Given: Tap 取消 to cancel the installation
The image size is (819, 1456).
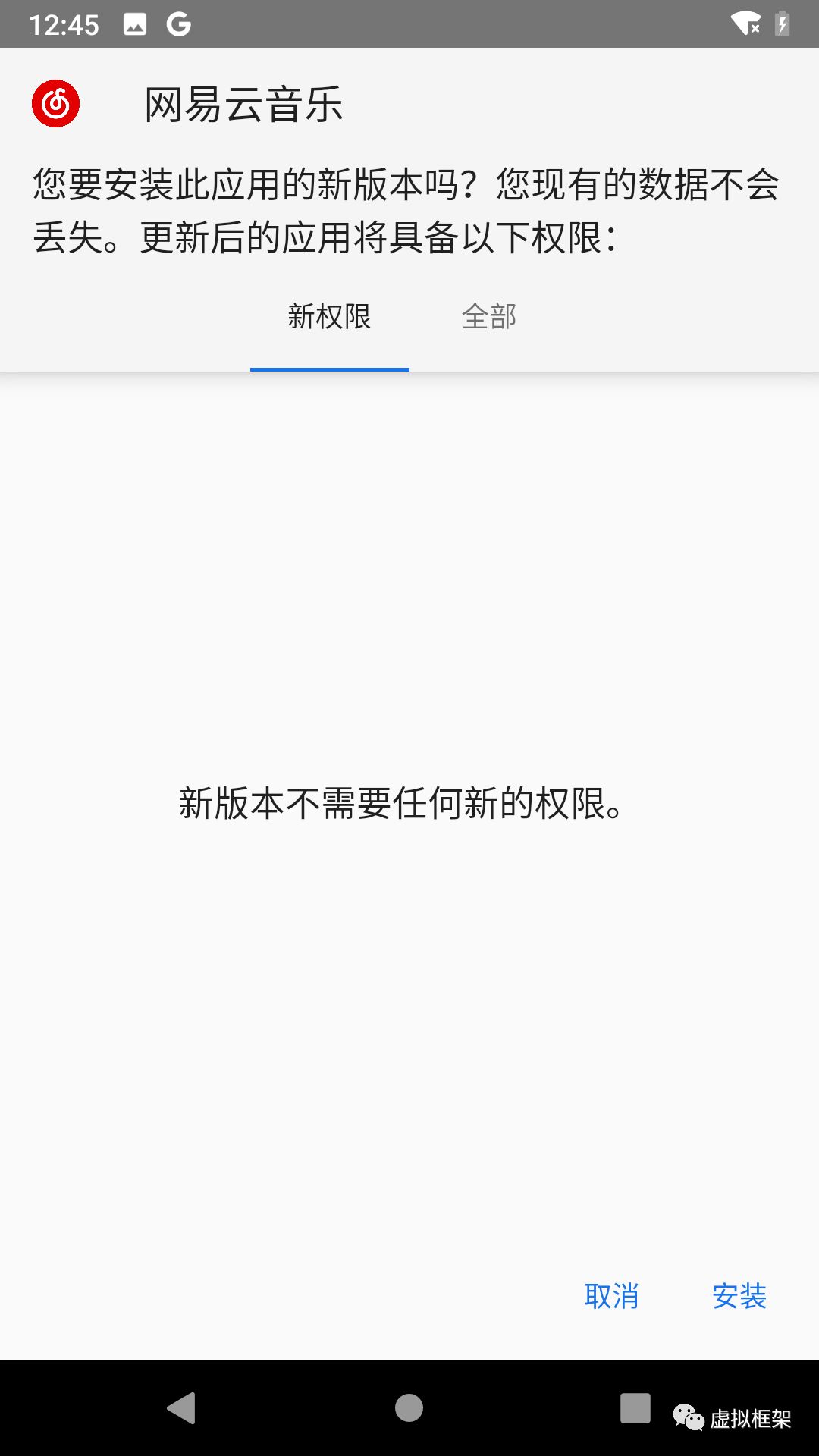Looking at the screenshot, I should pos(611,1296).
